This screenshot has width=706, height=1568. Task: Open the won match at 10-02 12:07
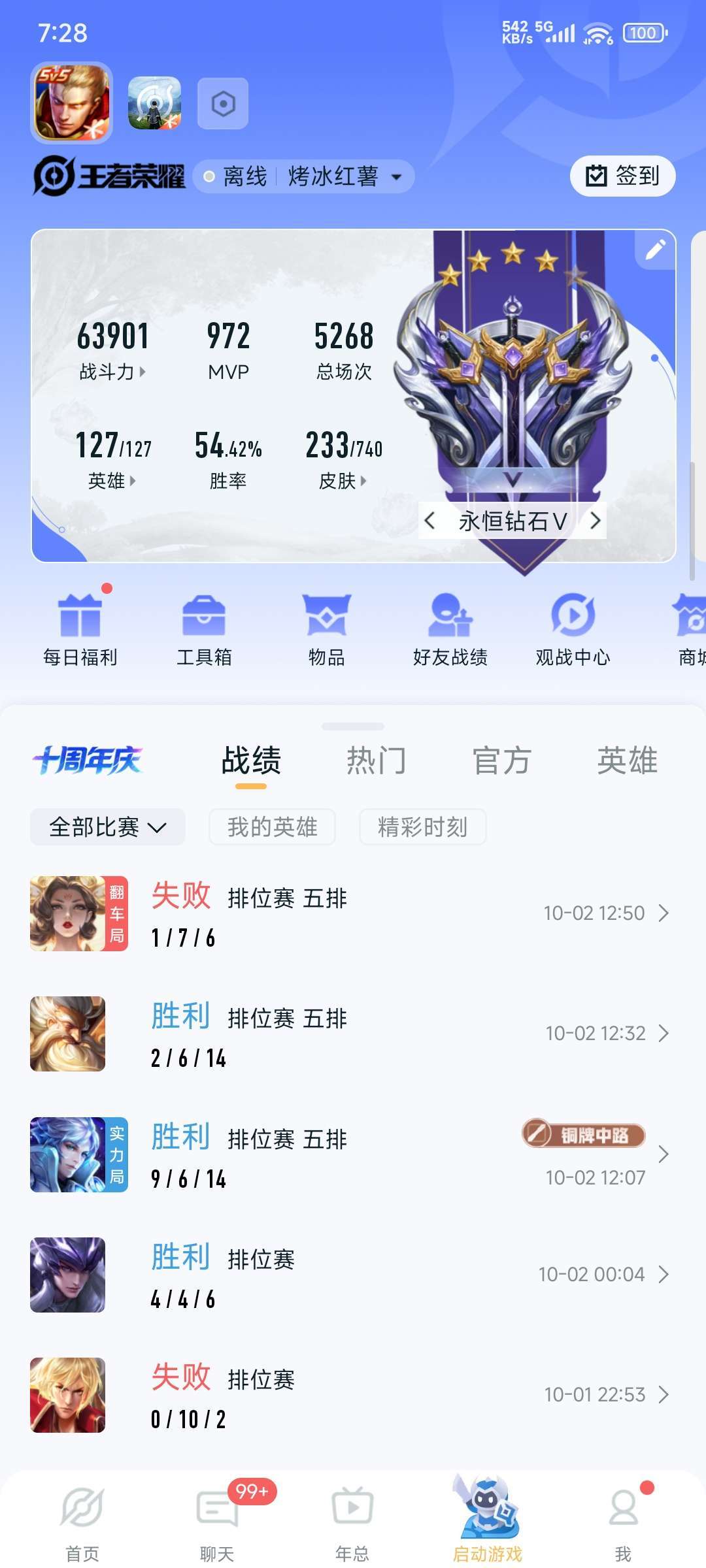[353, 1155]
